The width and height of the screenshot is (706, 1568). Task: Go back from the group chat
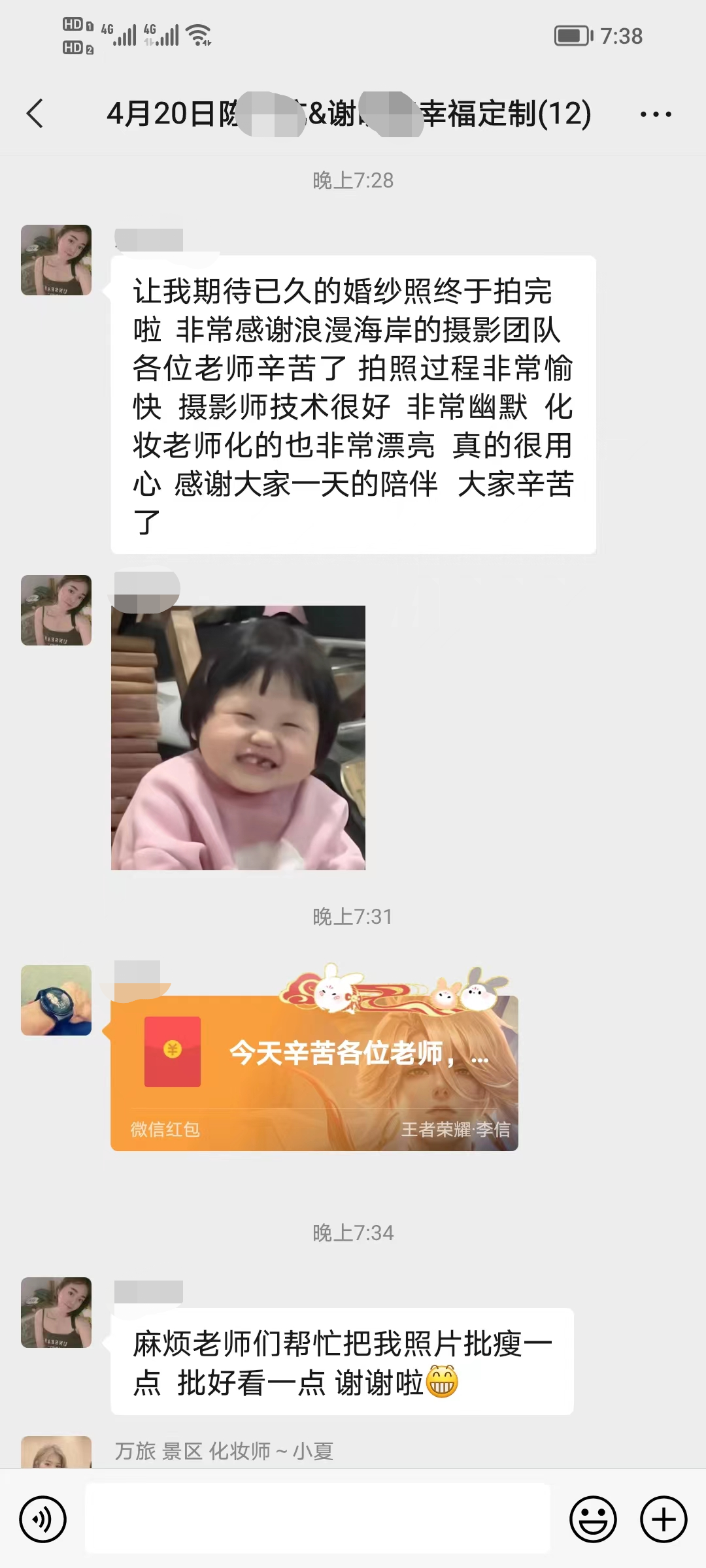coord(35,114)
